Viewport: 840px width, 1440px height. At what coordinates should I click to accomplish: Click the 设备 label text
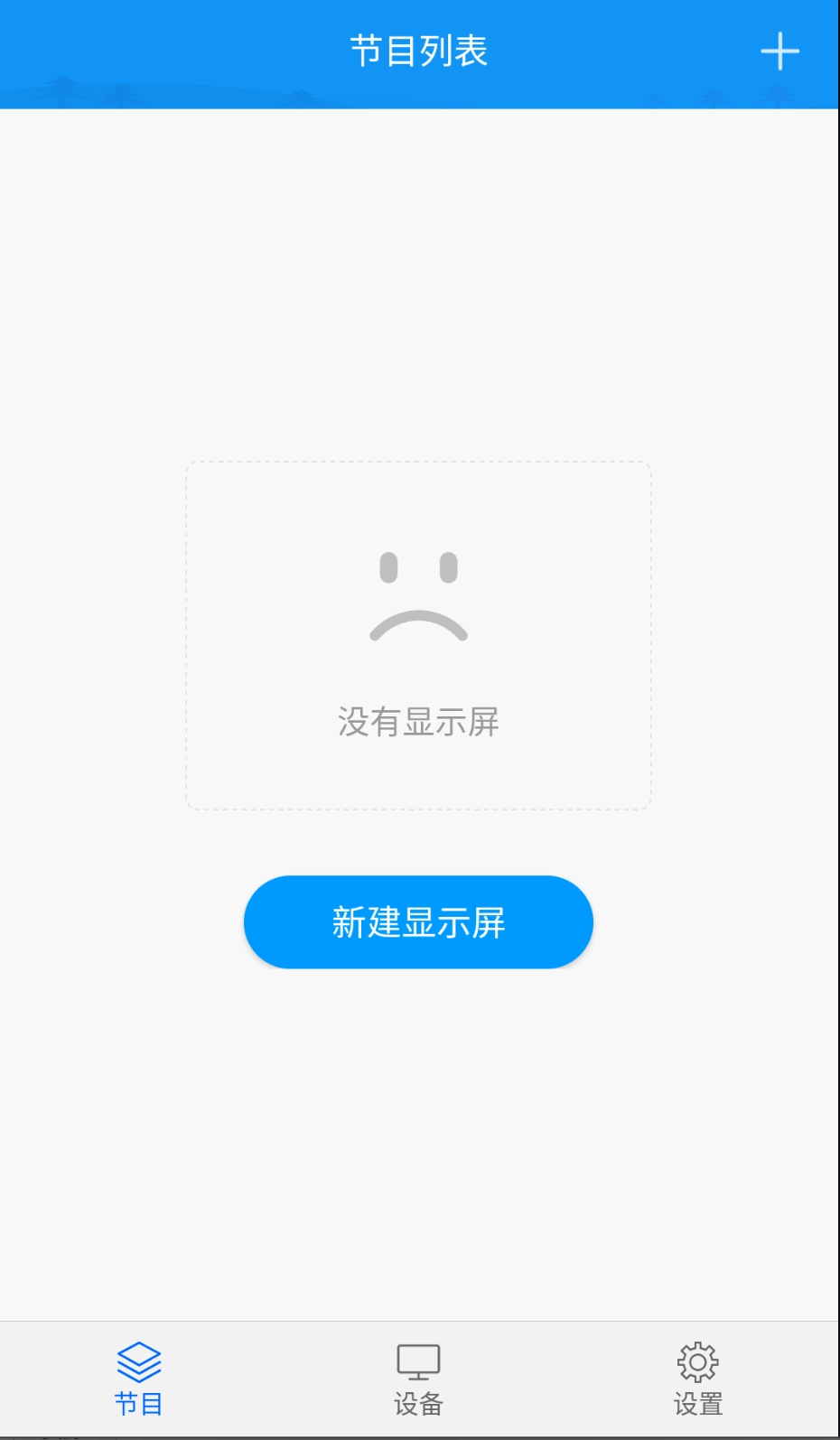pos(419,1405)
